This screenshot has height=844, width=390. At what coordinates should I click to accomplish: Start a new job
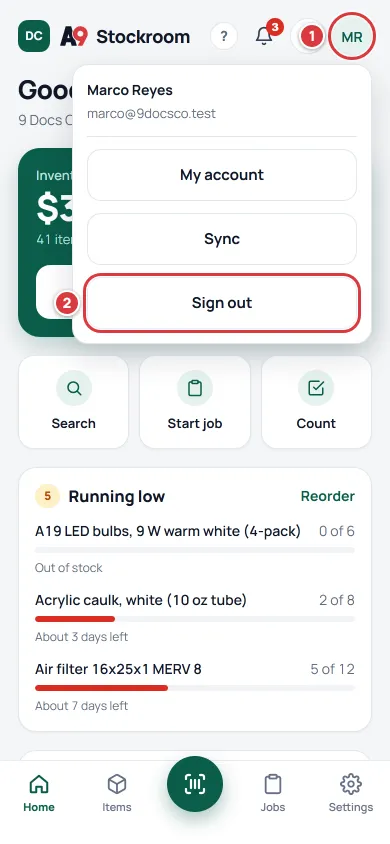point(195,402)
